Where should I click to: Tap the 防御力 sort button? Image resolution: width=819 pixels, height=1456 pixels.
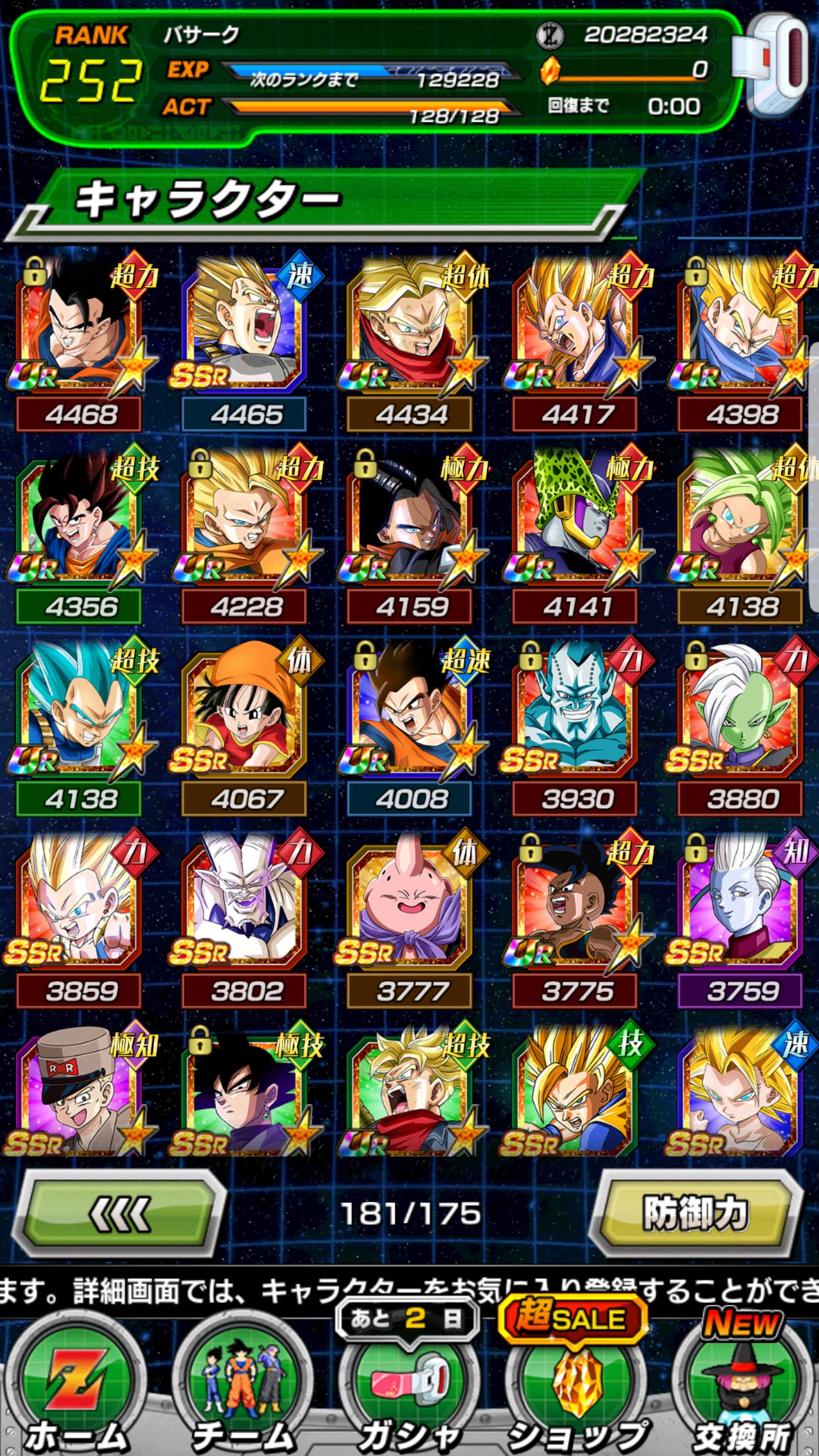[x=695, y=1215]
